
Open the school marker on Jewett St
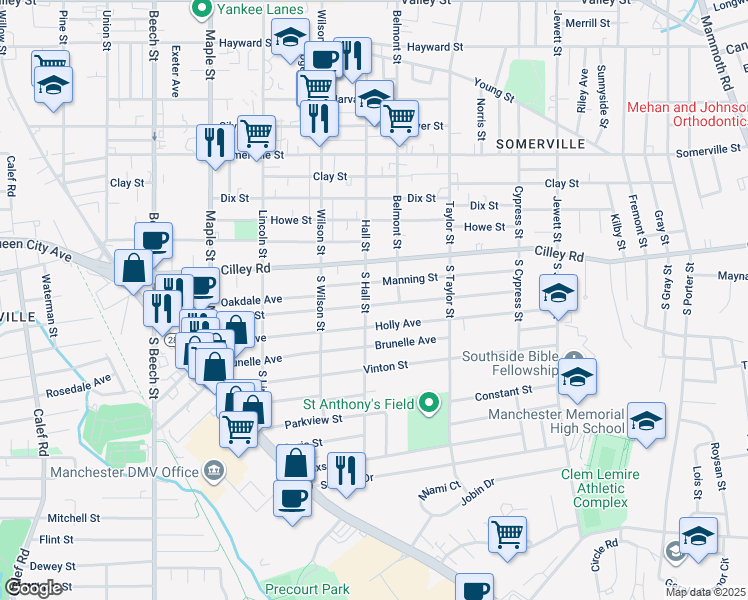point(558,292)
